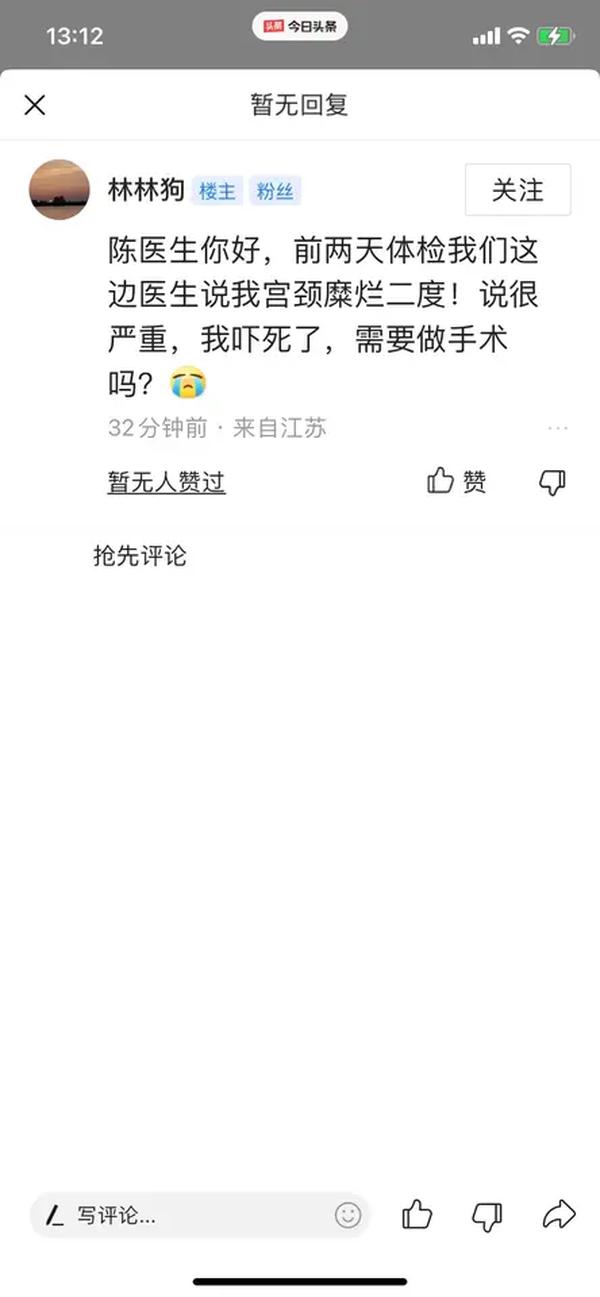The height and width of the screenshot is (1297, 600).
Task: Follow 林林狗 via the 关注 button
Action: tap(518, 190)
